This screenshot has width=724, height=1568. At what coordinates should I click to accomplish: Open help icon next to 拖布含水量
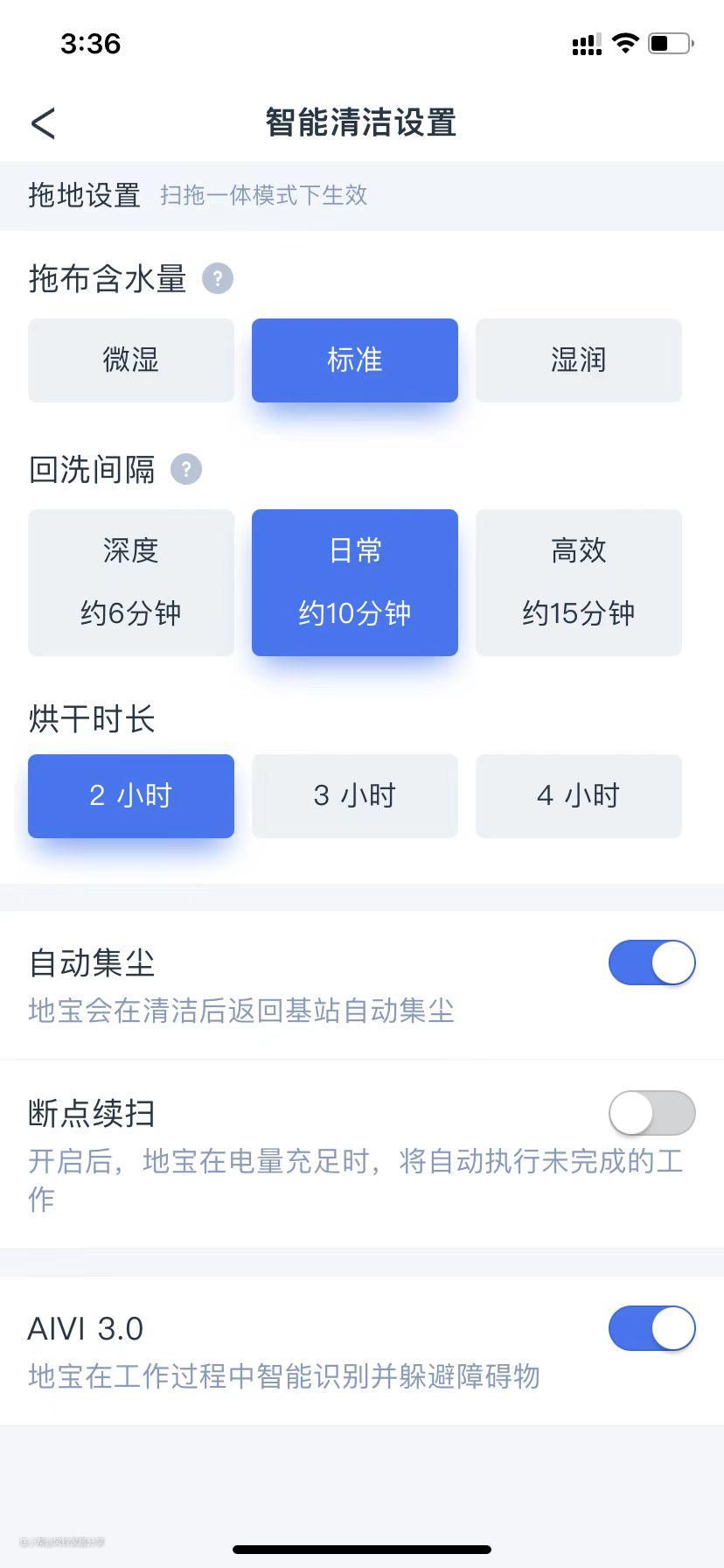click(x=218, y=279)
